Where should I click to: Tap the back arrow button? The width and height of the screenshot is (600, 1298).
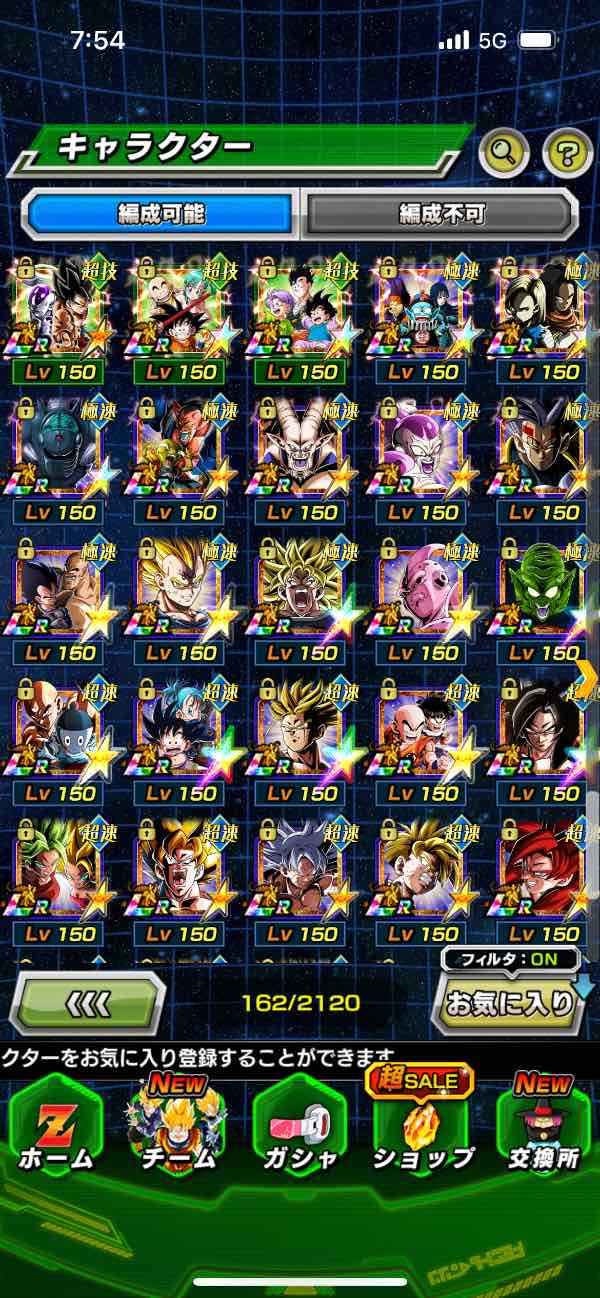coord(88,1004)
